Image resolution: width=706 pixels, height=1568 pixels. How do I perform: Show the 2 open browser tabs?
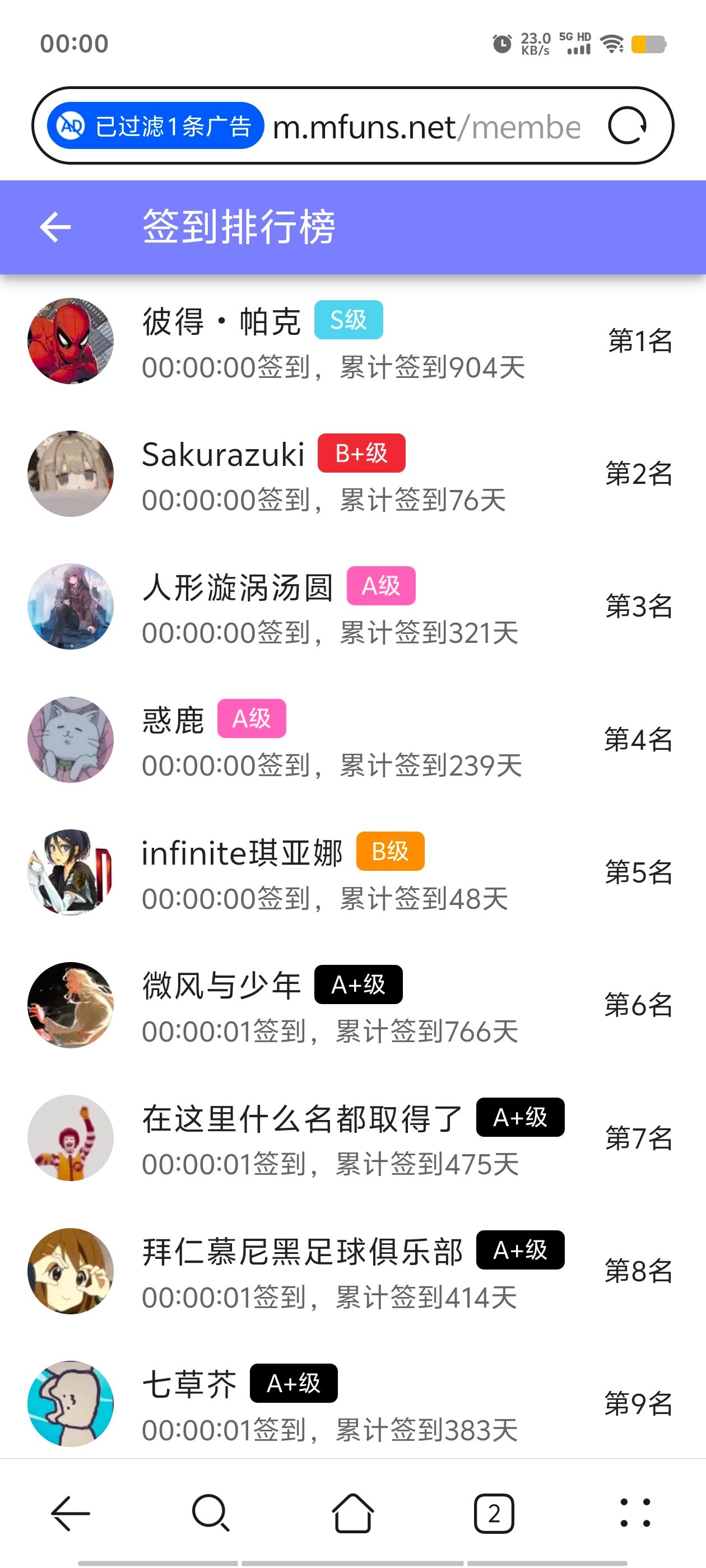494,1513
